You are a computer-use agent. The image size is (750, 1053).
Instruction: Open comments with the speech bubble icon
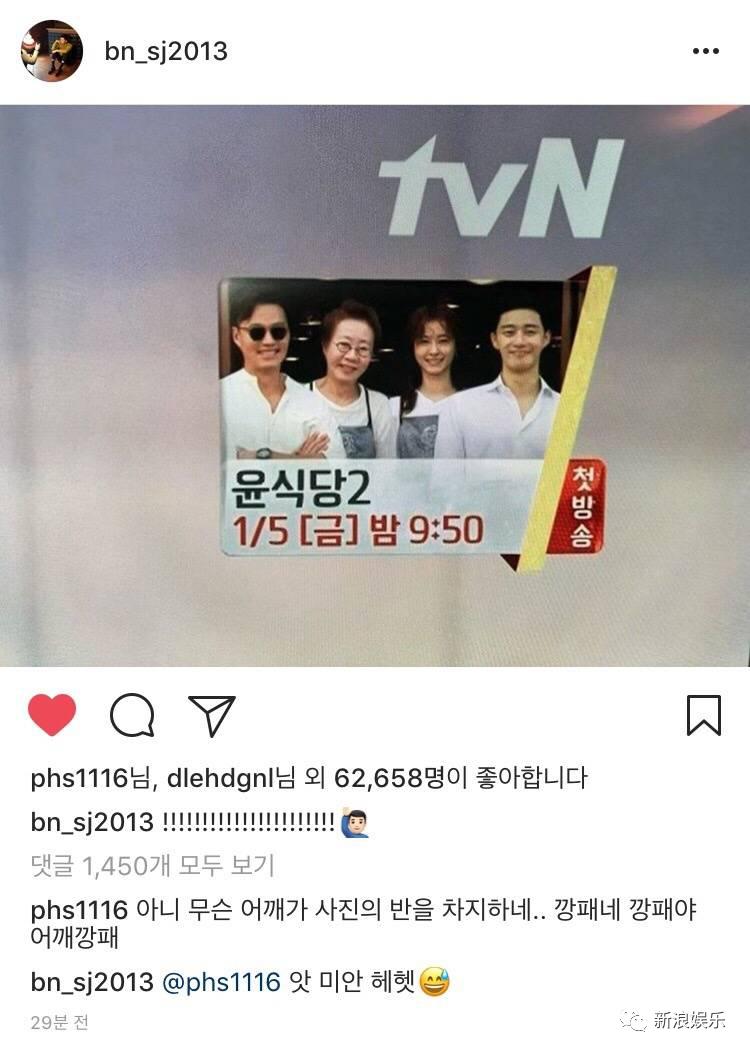pos(132,715)
